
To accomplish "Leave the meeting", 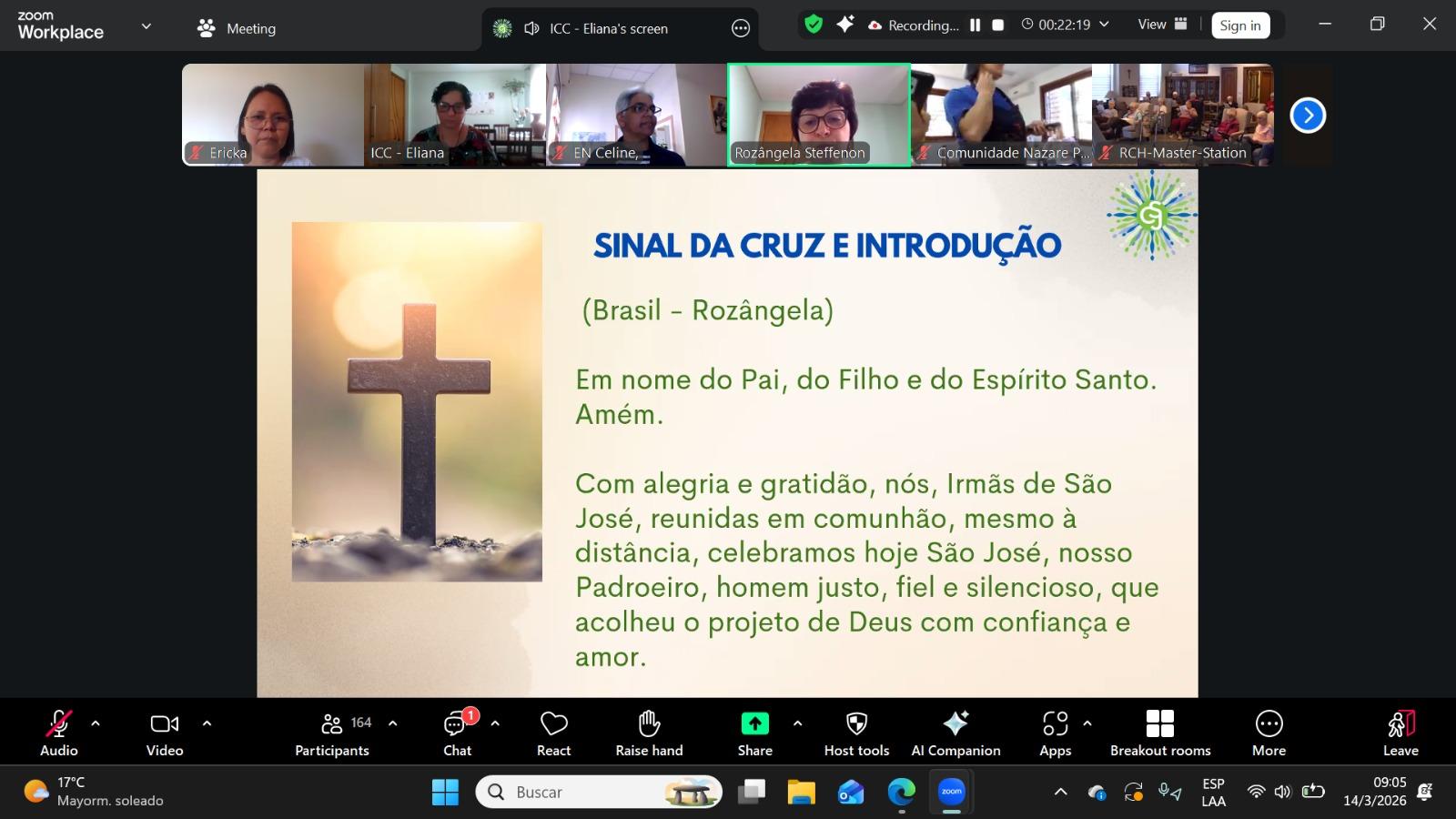I will click(1400, 733).
